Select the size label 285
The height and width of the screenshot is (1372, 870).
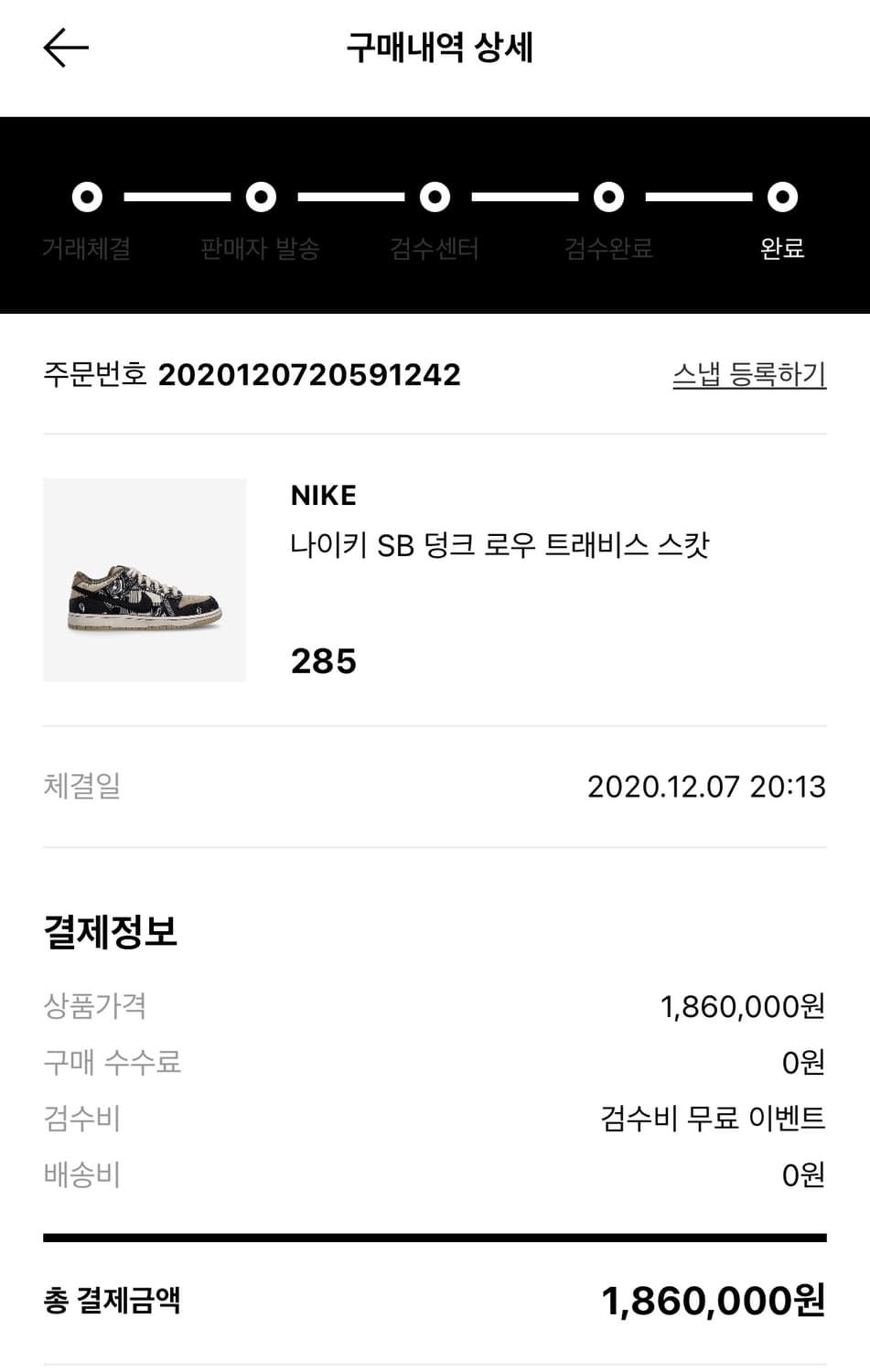(322, 660)
